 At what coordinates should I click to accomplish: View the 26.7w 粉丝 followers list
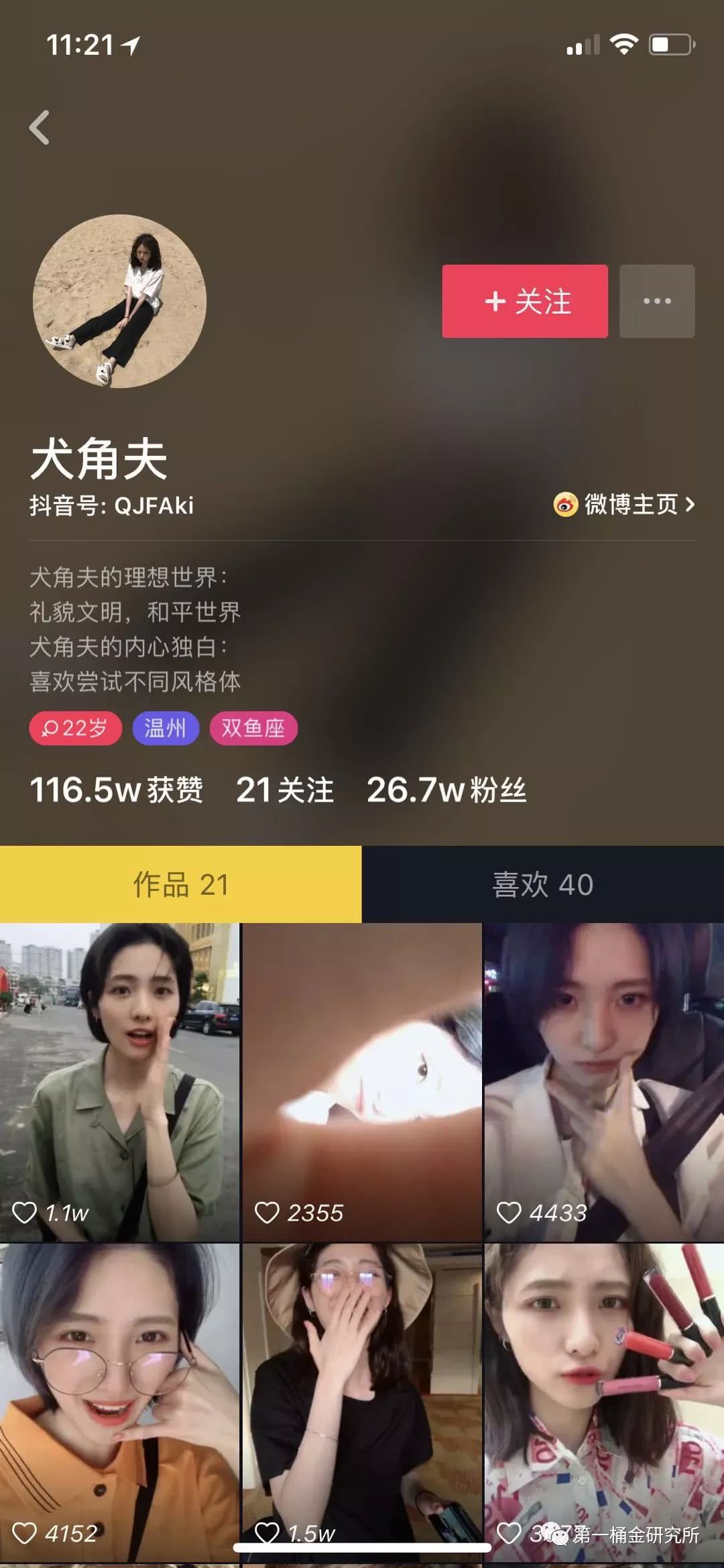[446, 790]
